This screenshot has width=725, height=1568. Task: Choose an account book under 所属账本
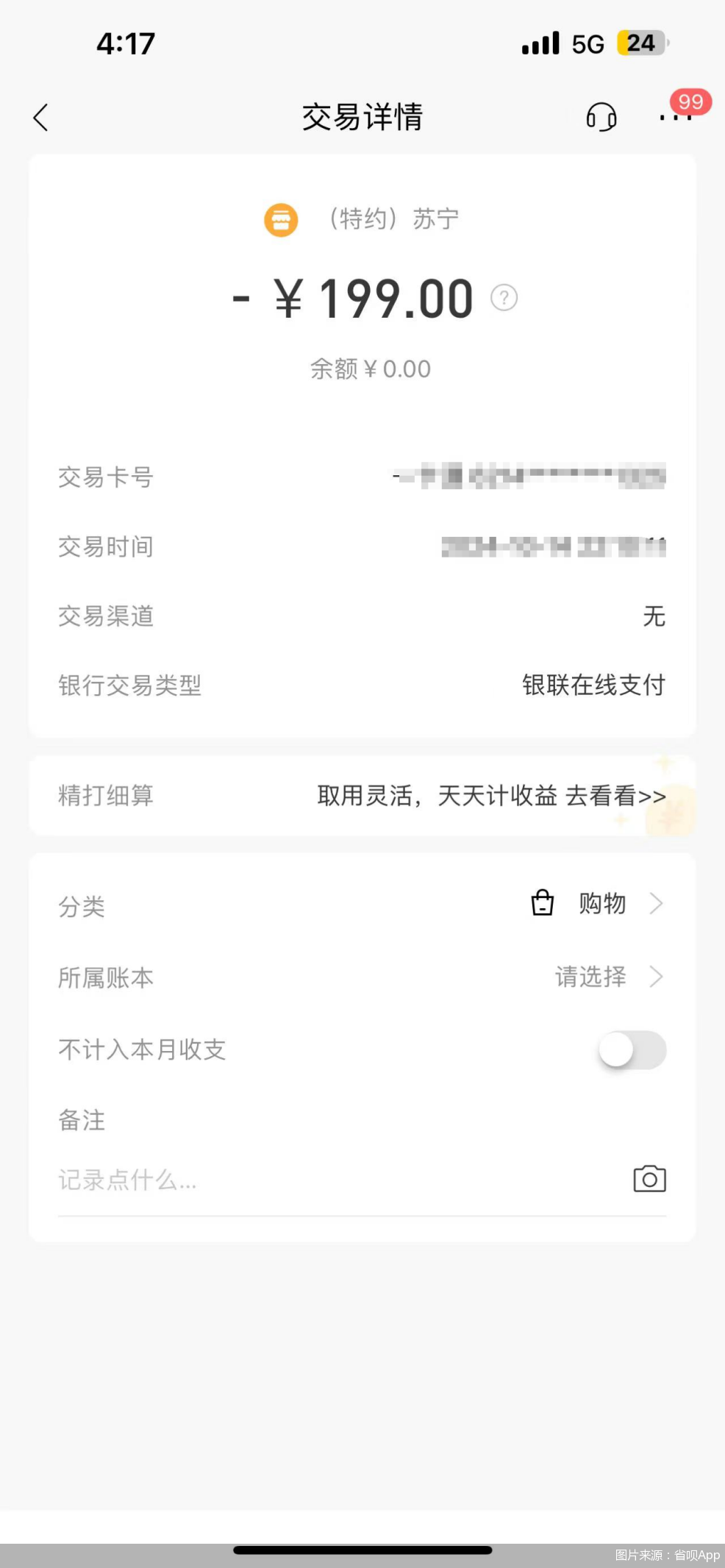pos(362,977)
